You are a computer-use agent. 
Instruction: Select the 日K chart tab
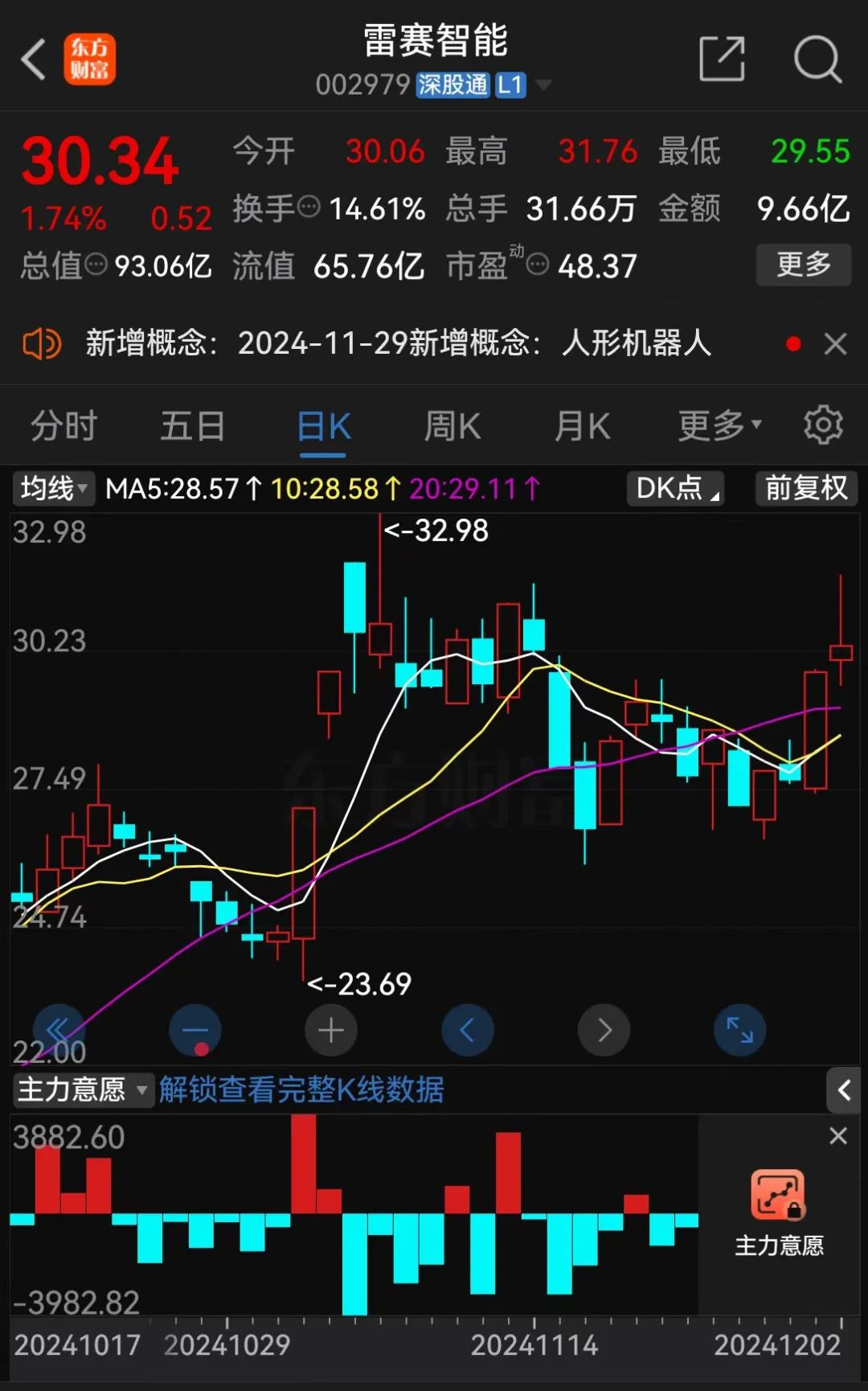pyautogui.click(x=323, y=425)
